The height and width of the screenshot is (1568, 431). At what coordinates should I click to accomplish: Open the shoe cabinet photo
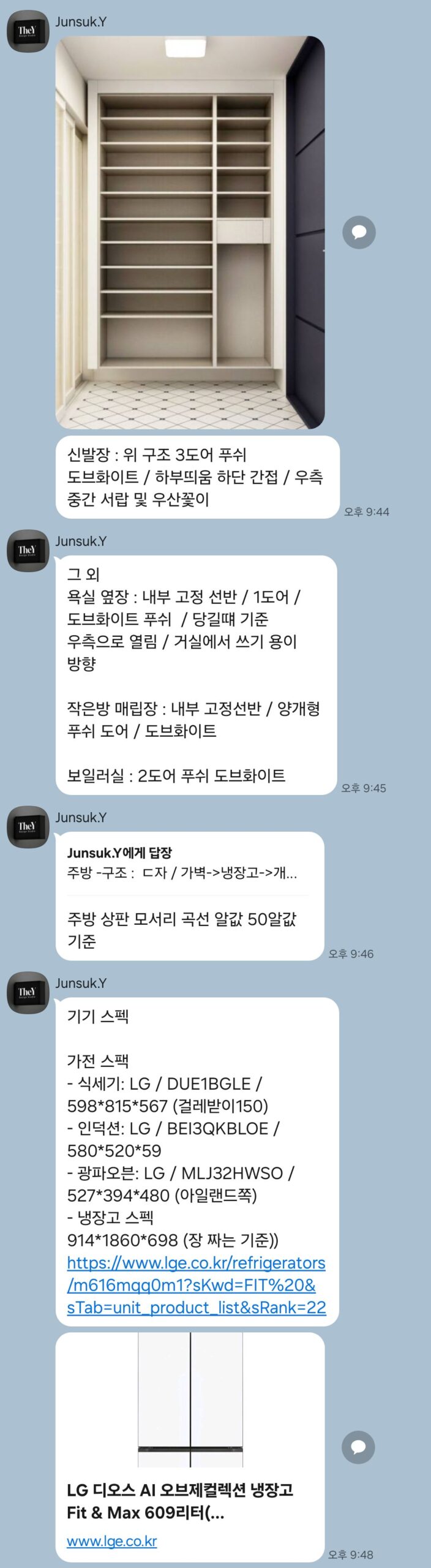pyautogui.click(x=190, y=232)
